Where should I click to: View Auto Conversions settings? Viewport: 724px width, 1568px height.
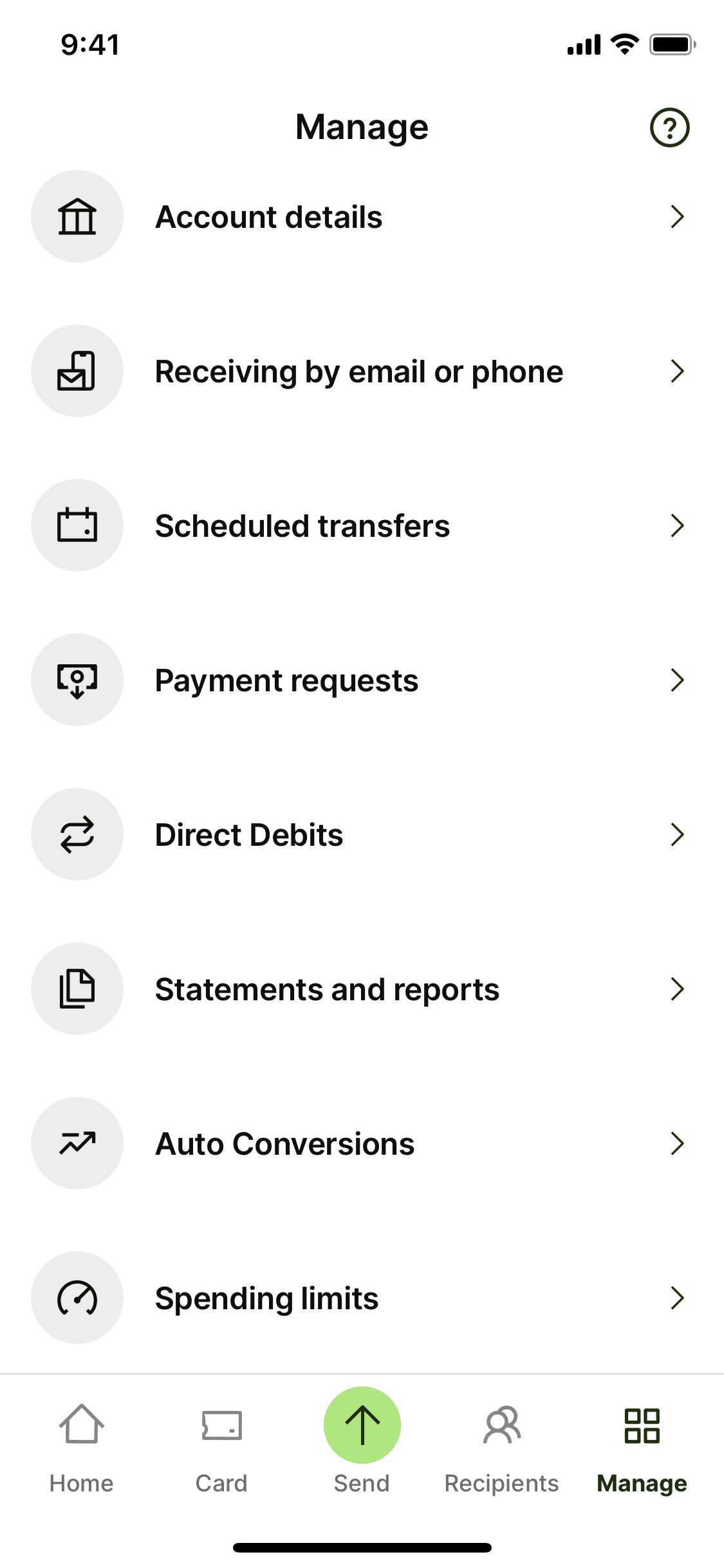[x=360, y=1144]
